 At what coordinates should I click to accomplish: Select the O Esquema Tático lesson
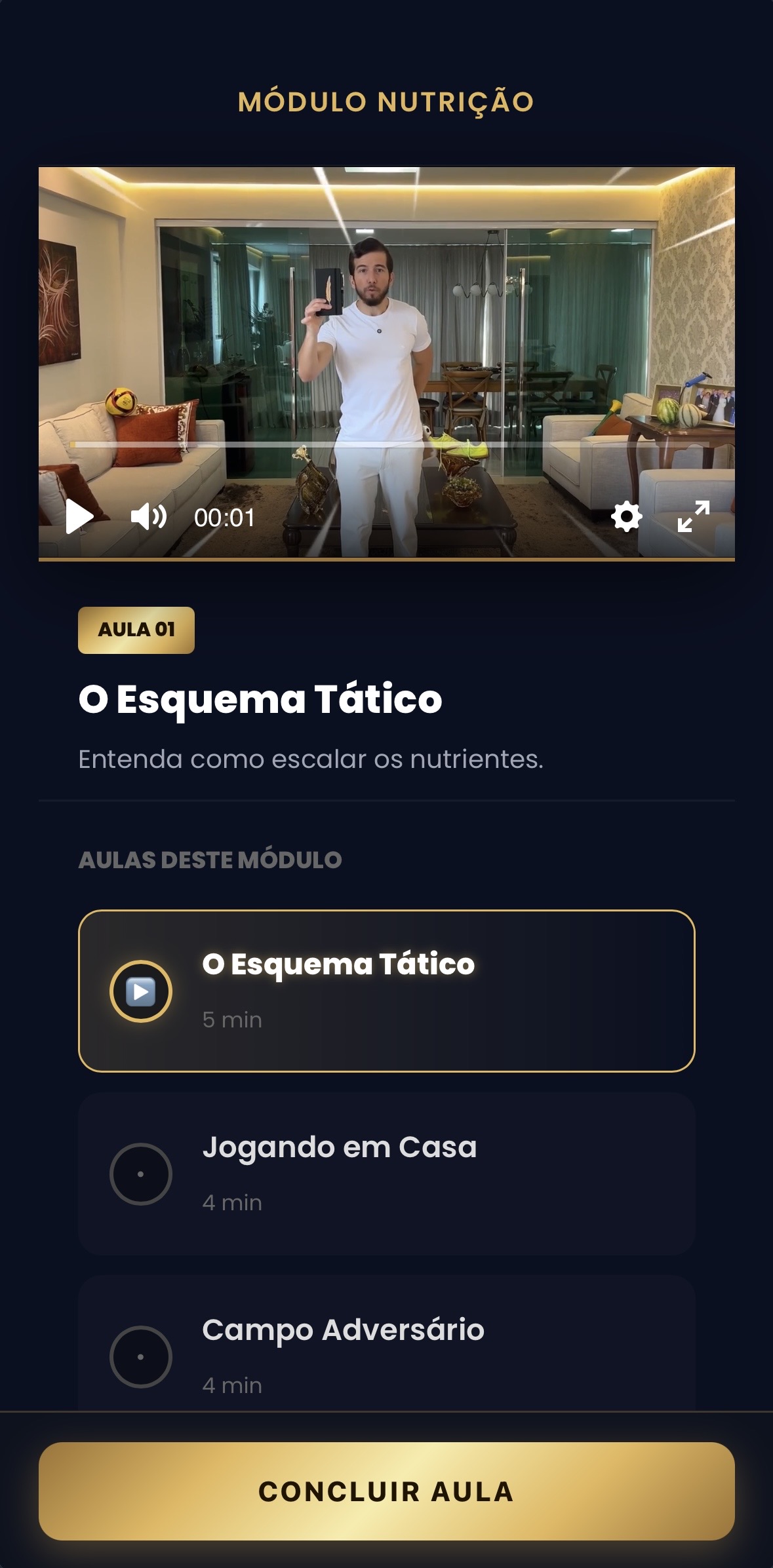click(x=386, y=991)
